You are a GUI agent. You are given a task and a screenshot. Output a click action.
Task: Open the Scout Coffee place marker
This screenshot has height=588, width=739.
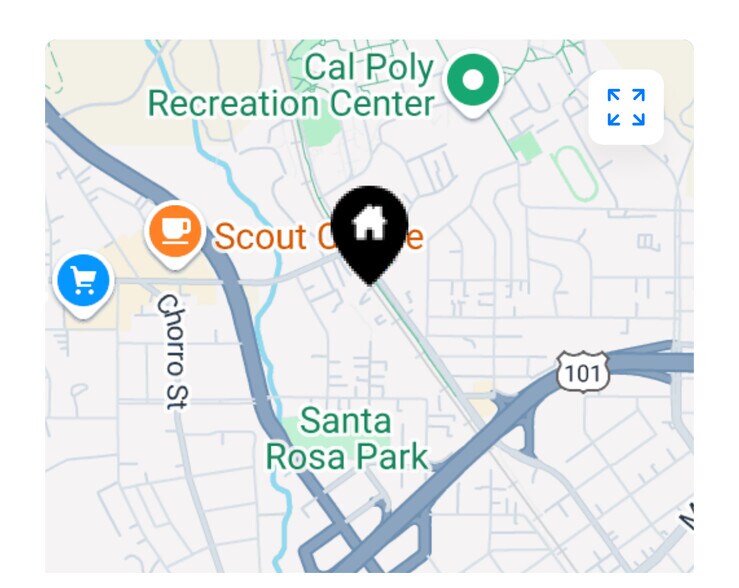pyautogui.click(x=176, y=231)
